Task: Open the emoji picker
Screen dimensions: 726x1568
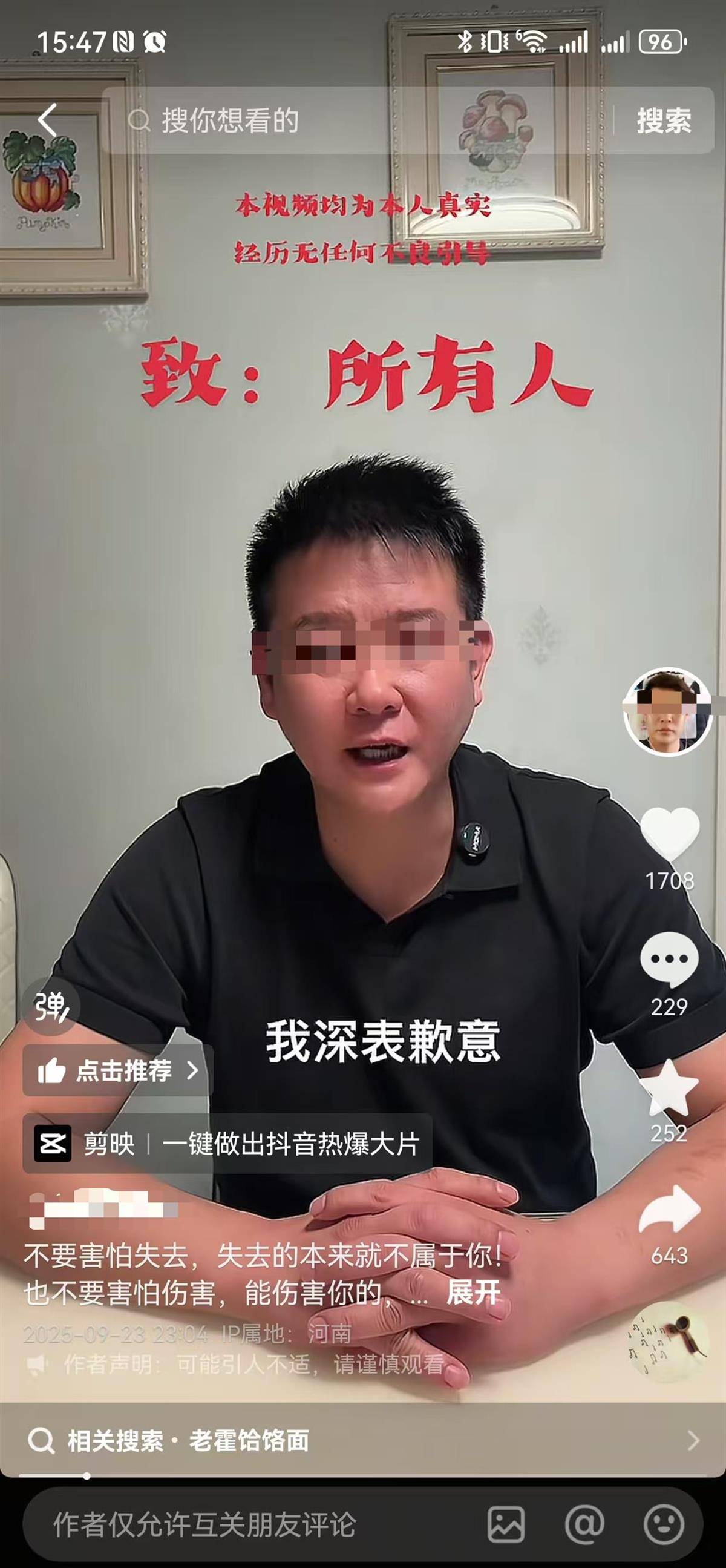Action: tap(663, 1524)
